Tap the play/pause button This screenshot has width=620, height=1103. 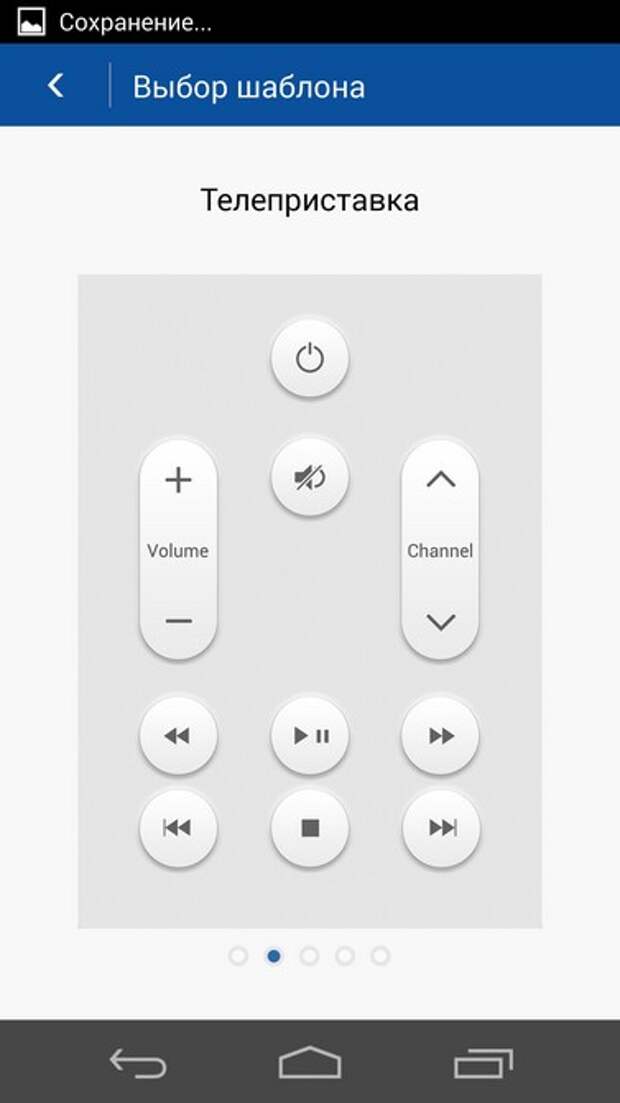pyautogui.click(x=310, y=737)
